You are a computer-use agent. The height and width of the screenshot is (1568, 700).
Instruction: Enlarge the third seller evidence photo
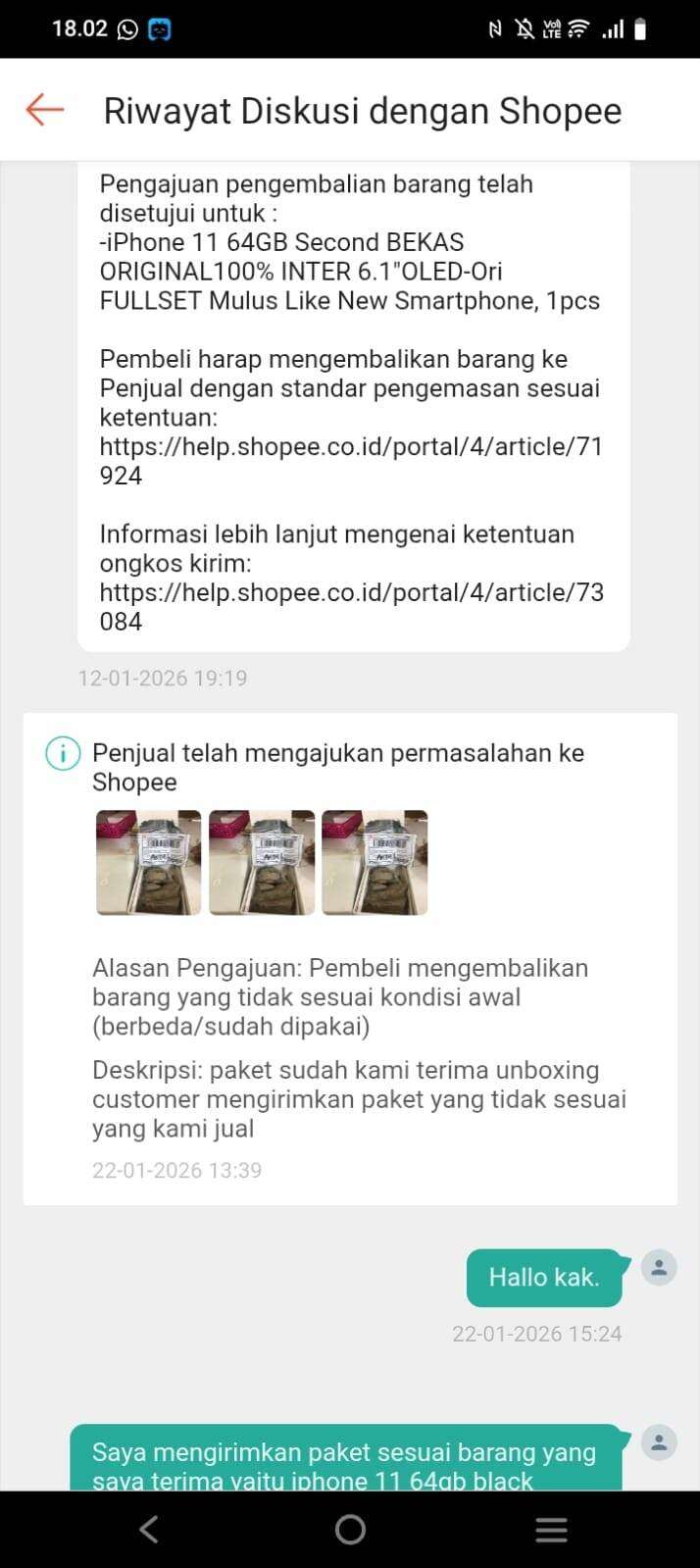click(x=375, y=863)
